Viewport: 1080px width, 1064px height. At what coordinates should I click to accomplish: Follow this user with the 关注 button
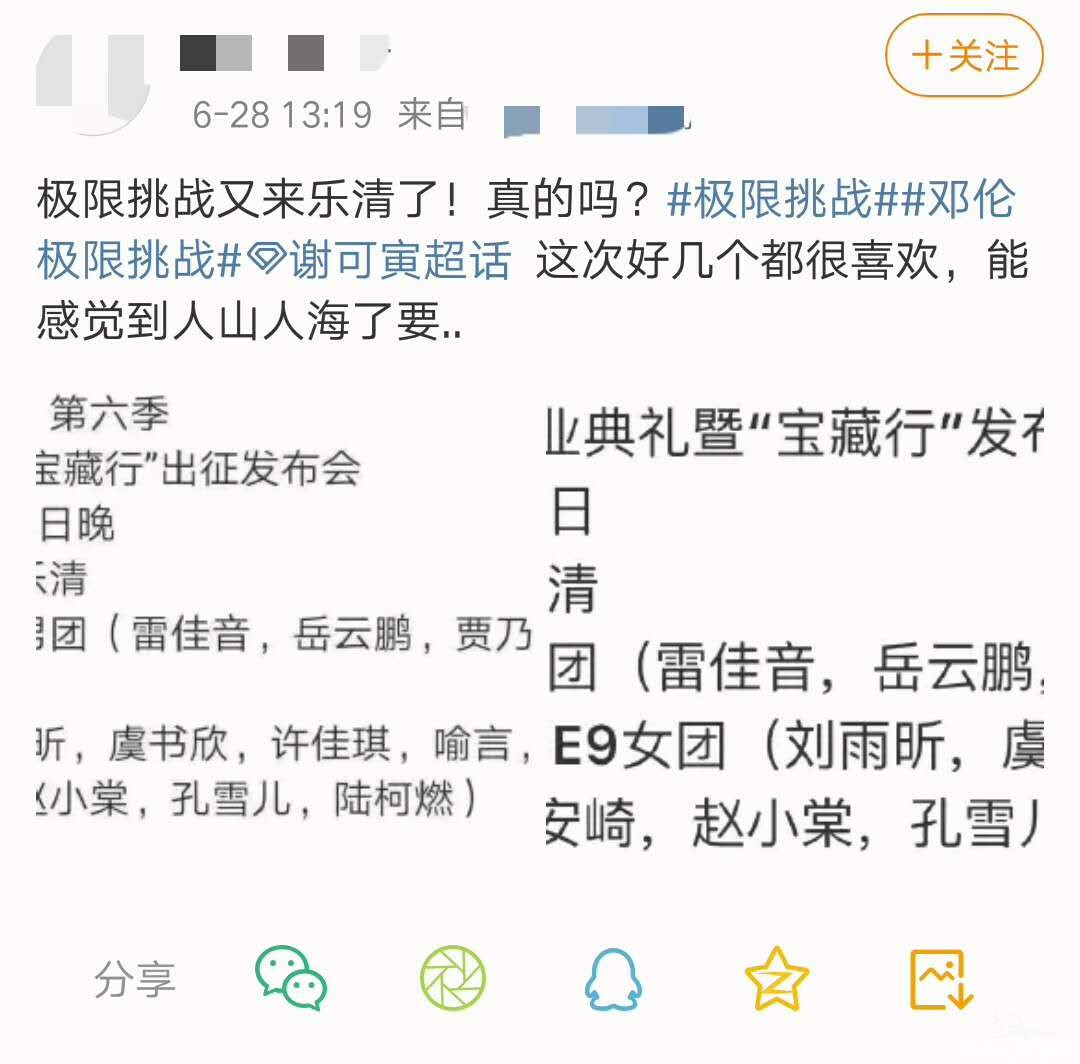pyautogui.click(x=964, y=56)
